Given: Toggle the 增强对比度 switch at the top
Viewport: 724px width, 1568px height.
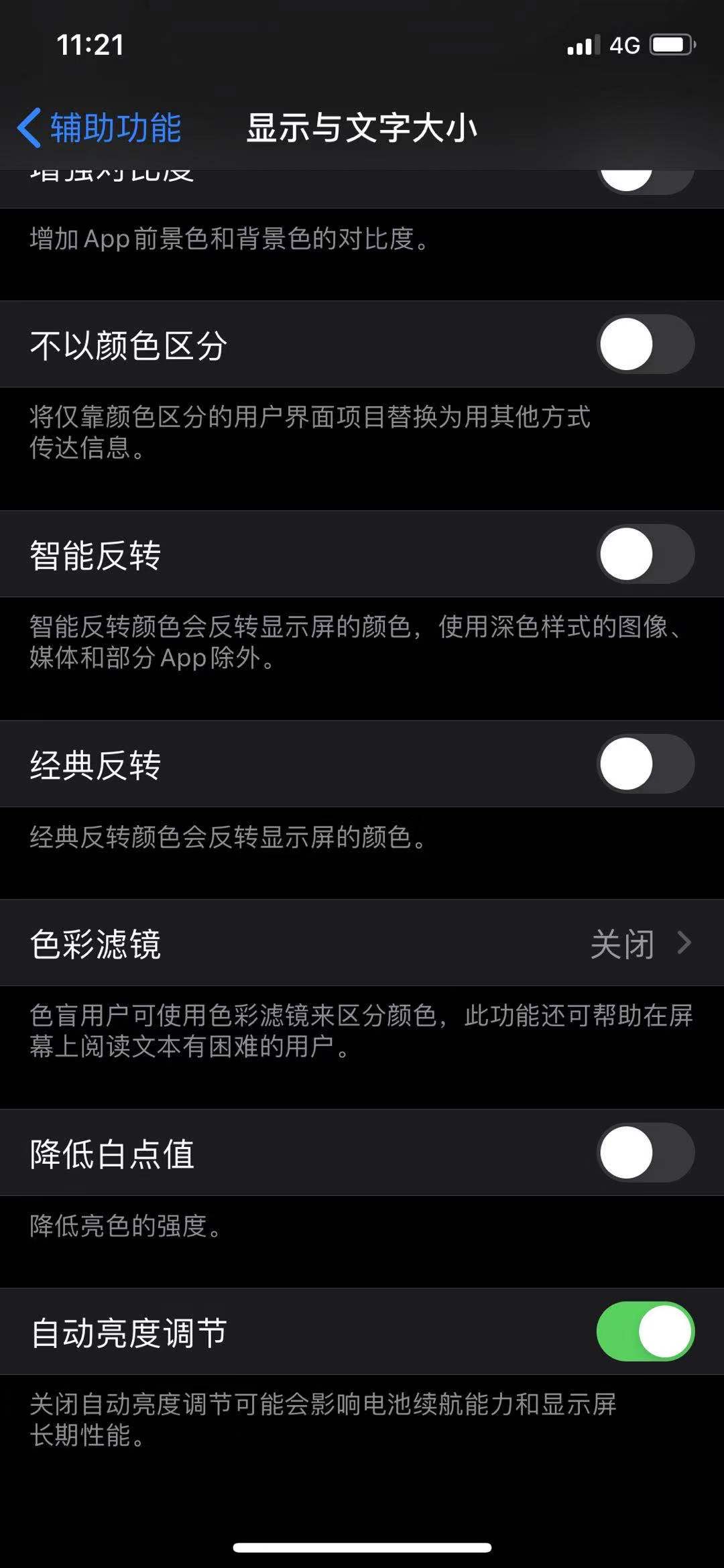Looking at the screenshot, I should click(646, 176).
